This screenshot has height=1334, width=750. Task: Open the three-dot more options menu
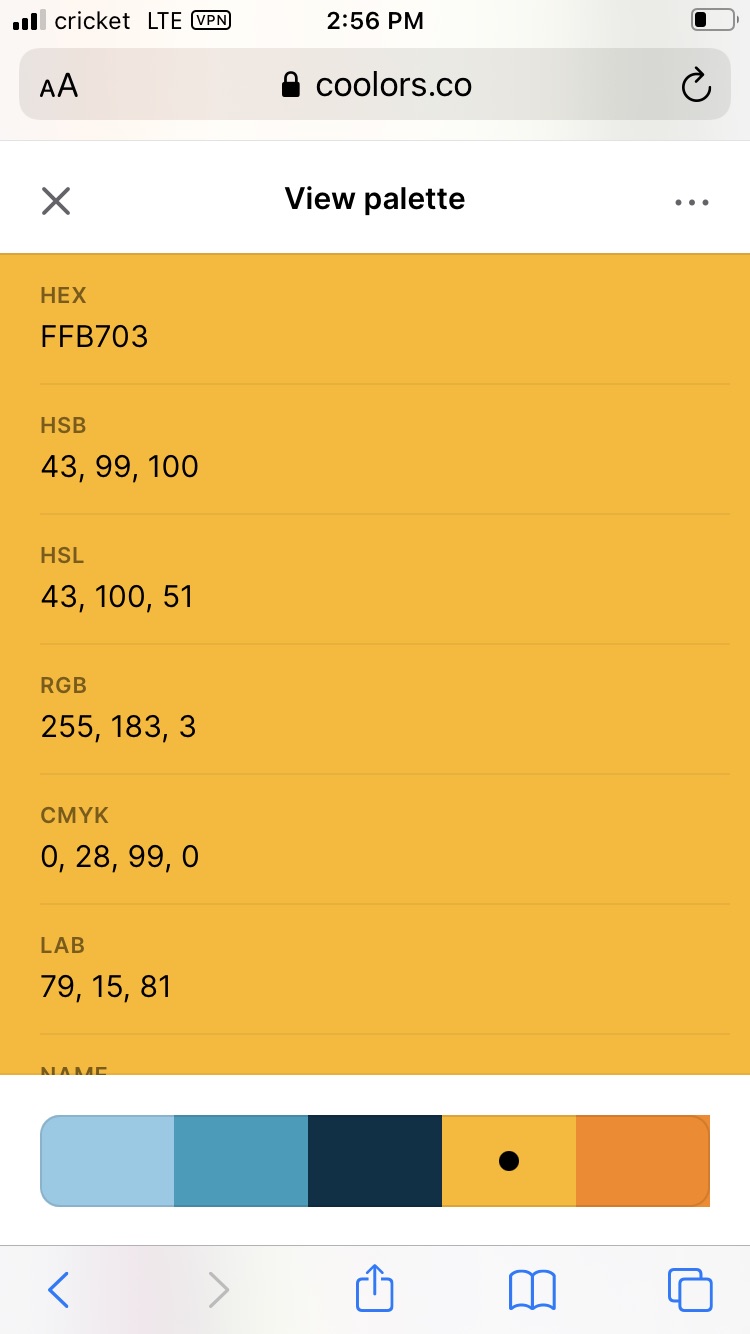pos(691,202)
